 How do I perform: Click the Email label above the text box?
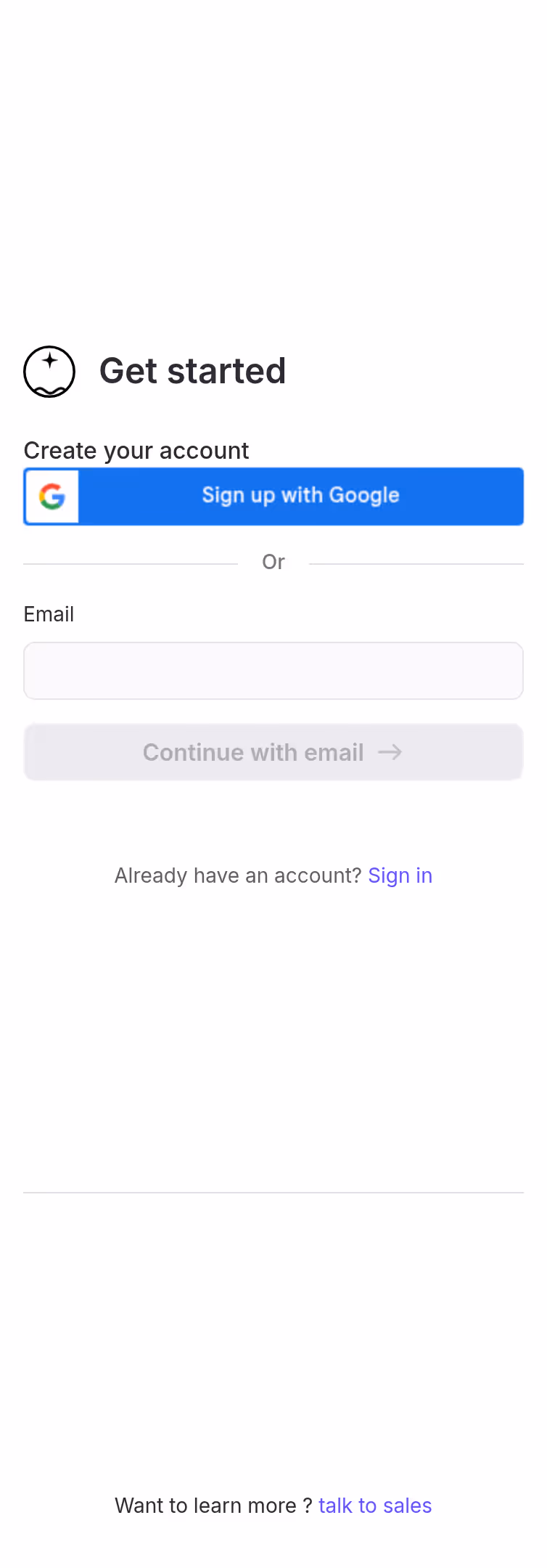(49, 614)
